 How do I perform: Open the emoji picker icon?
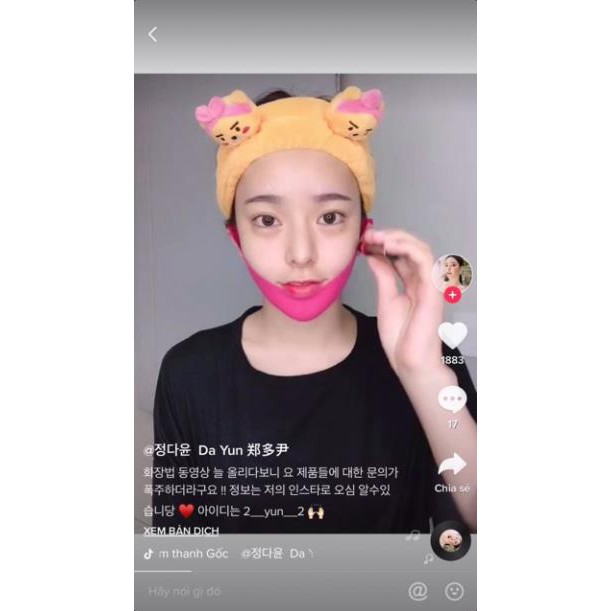coord(454,591)
